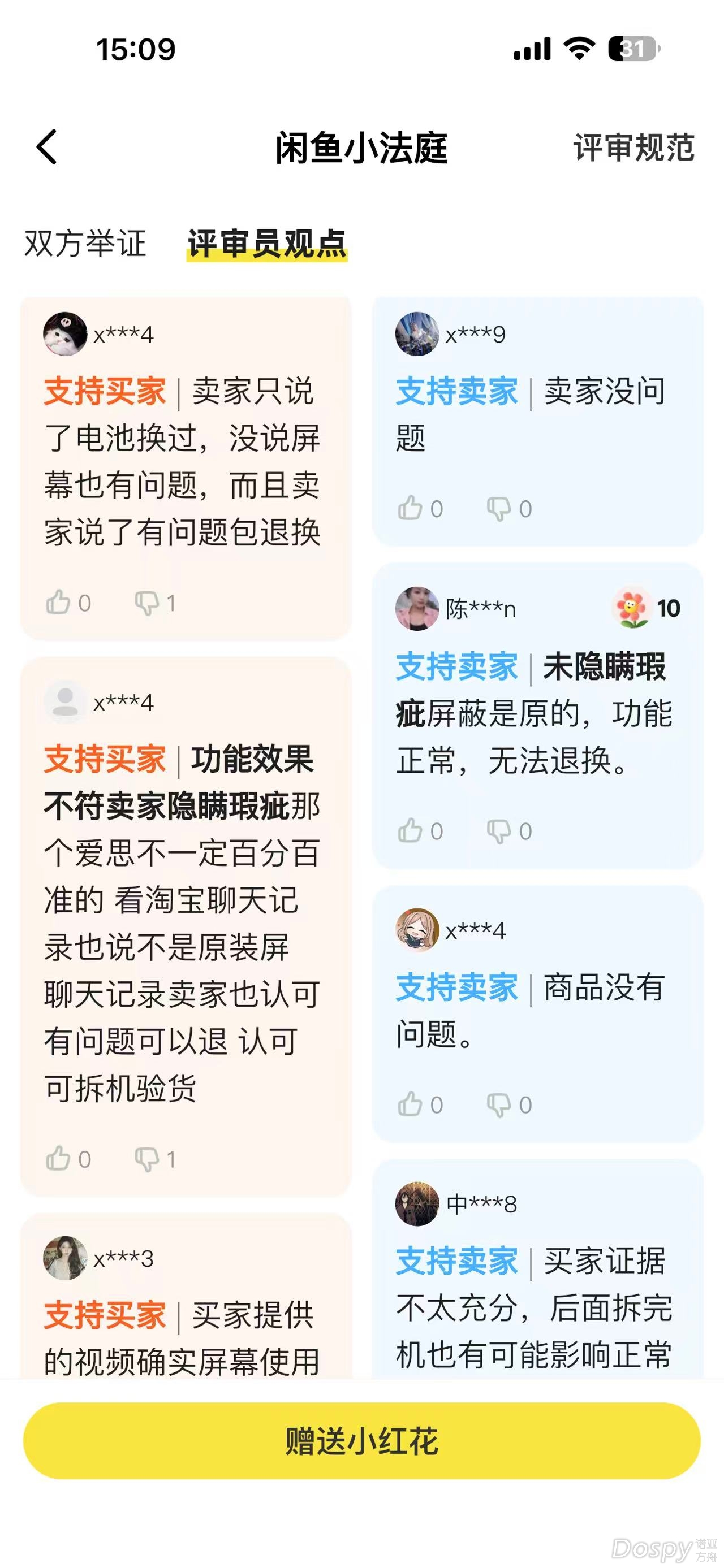Select 评审员观点 tab
Image resolution: width=724 pixels, height=1568 pixels.
pos(267,244)
